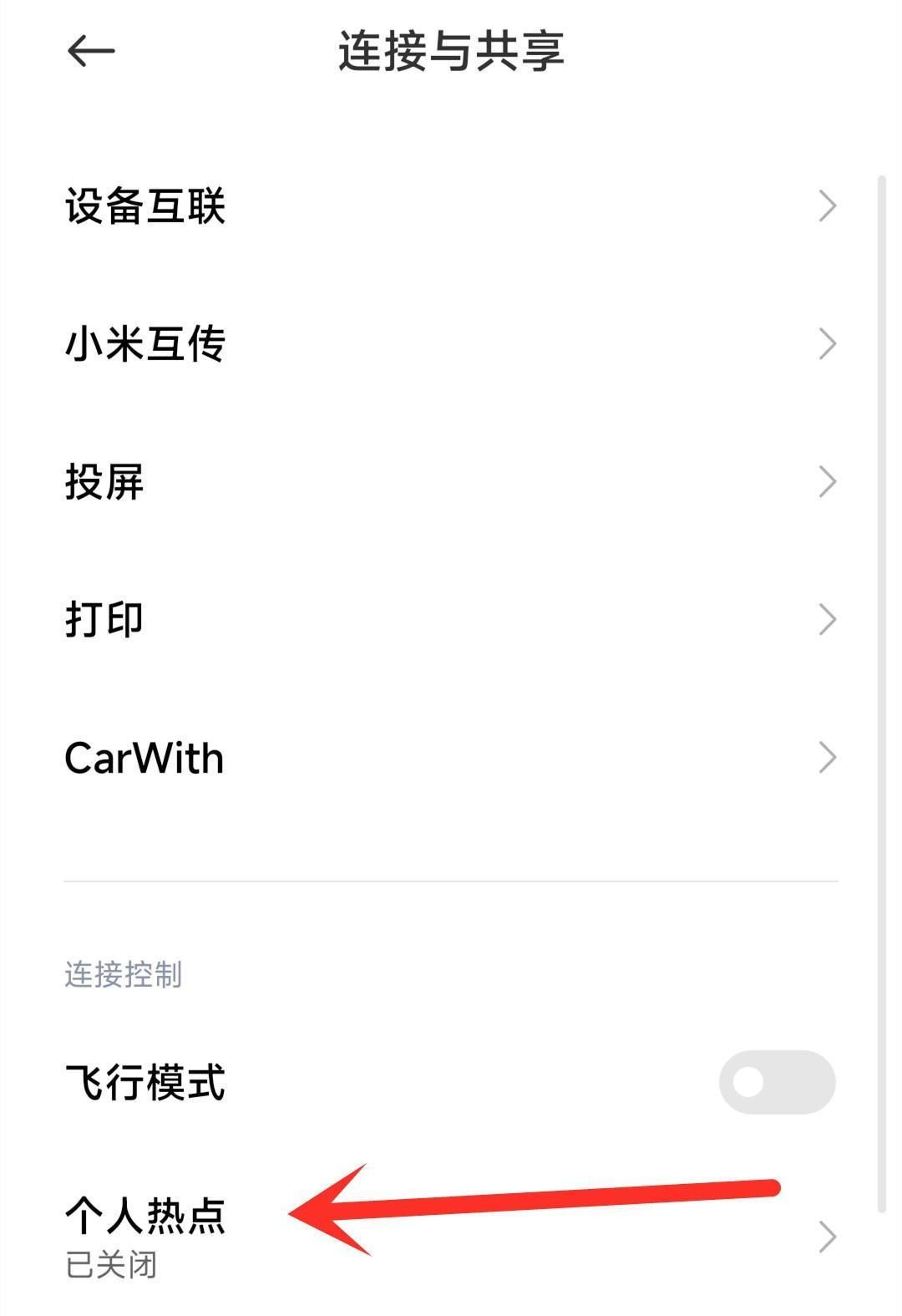Open 投屏 settings via its chevron

click(x=827, y=480)
